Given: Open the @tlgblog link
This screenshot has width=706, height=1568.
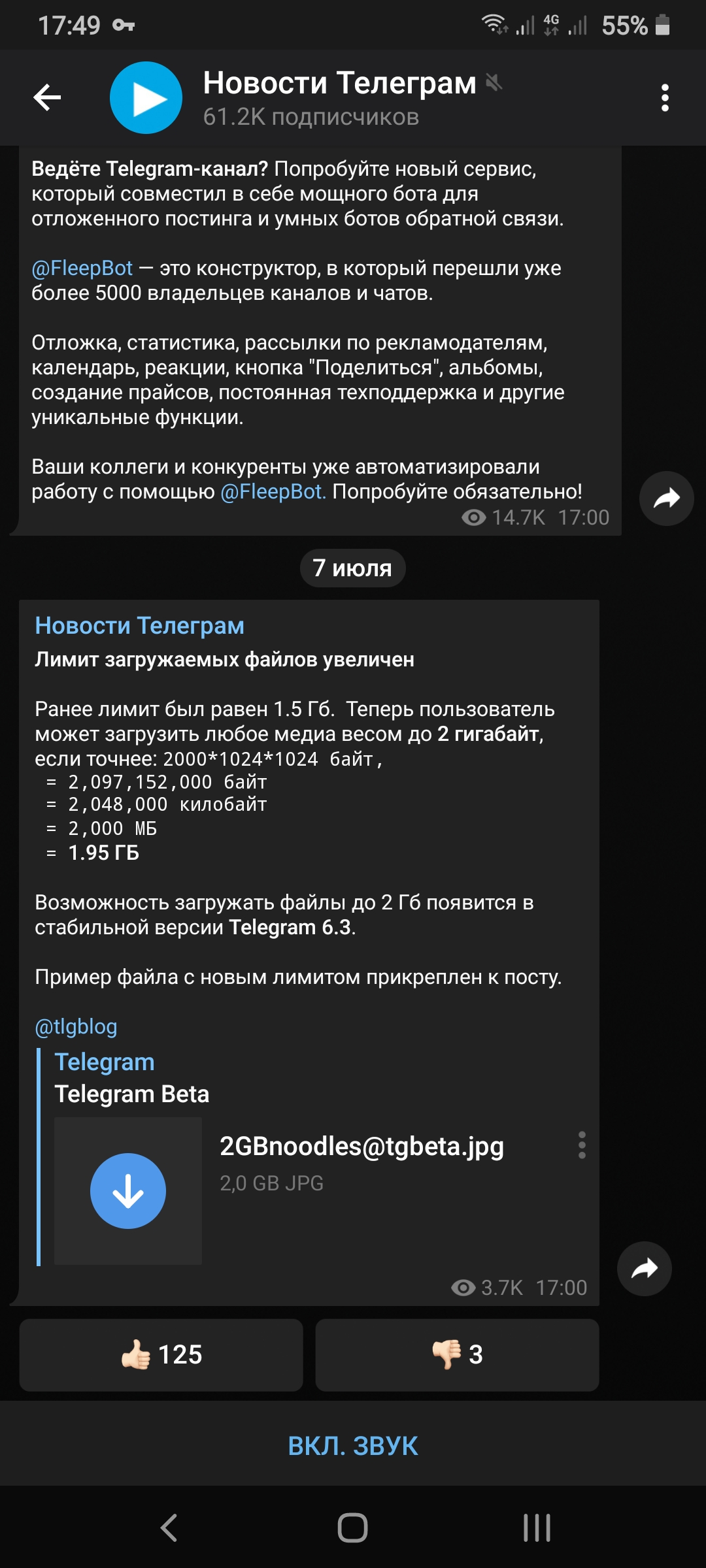Looking at the screenshot, I should tap(76, 1026).
